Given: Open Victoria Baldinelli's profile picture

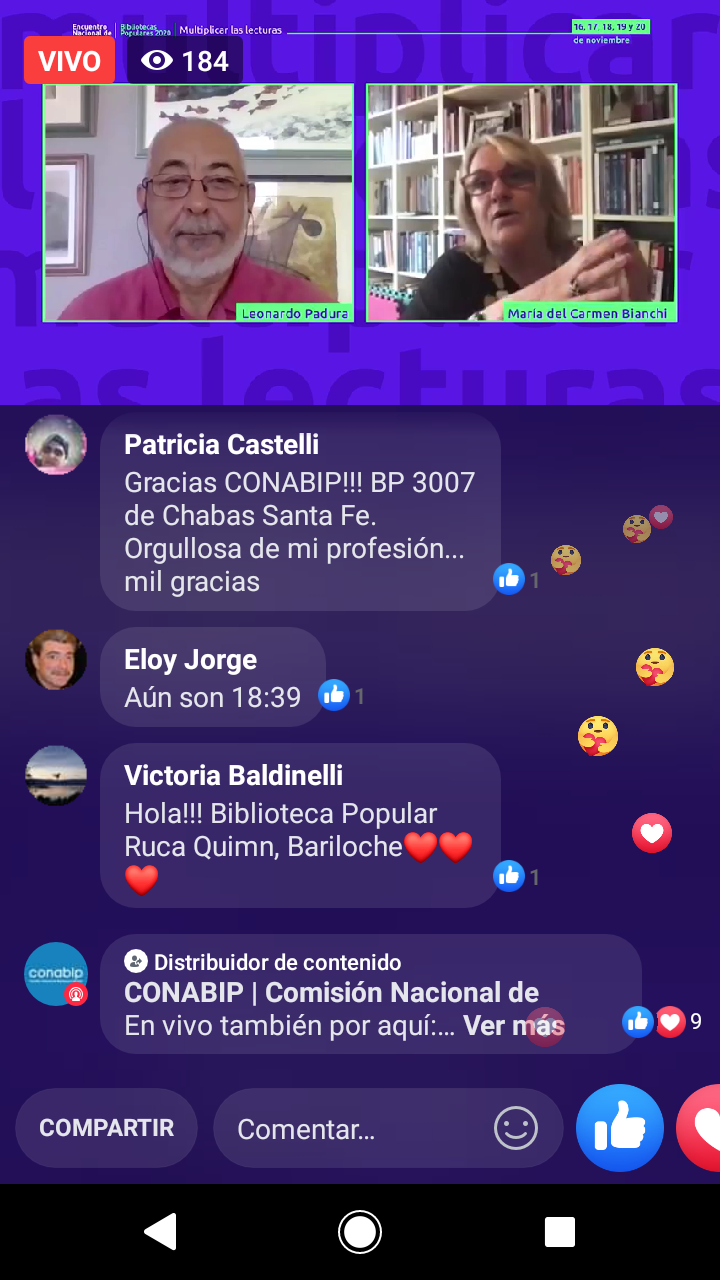Looking at the screenshot, I should 56,775.
